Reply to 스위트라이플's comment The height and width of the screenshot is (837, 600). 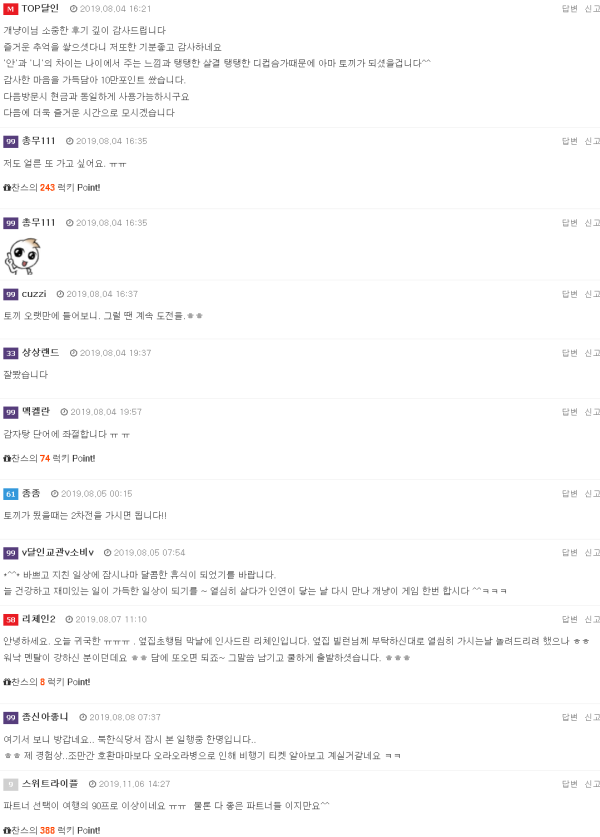coord(569,785)
